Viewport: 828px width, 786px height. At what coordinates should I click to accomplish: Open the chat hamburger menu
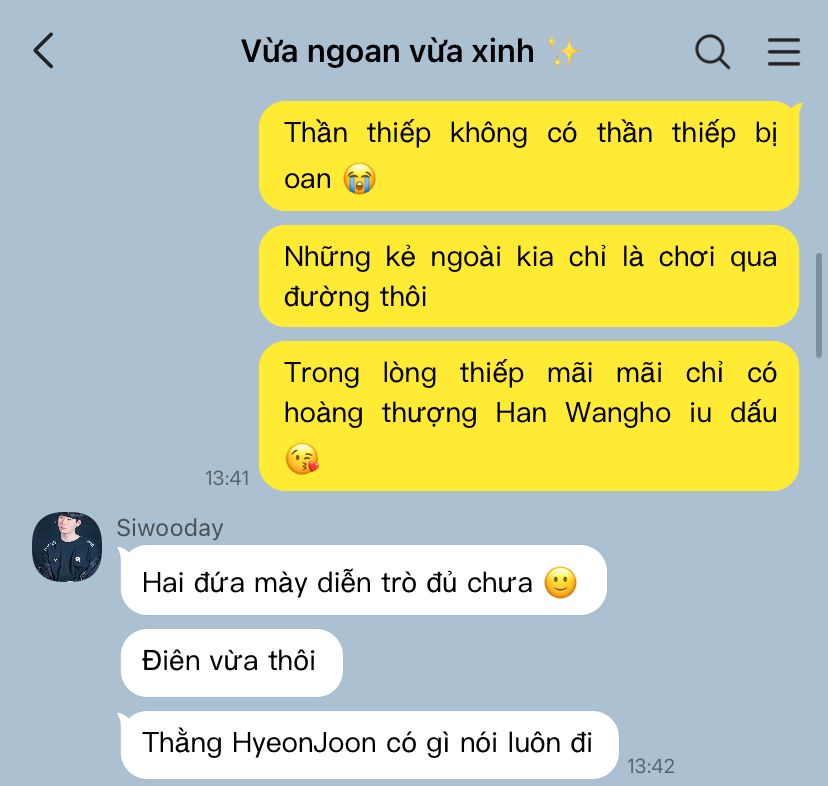pyautogui.click(x=783, y=51)
